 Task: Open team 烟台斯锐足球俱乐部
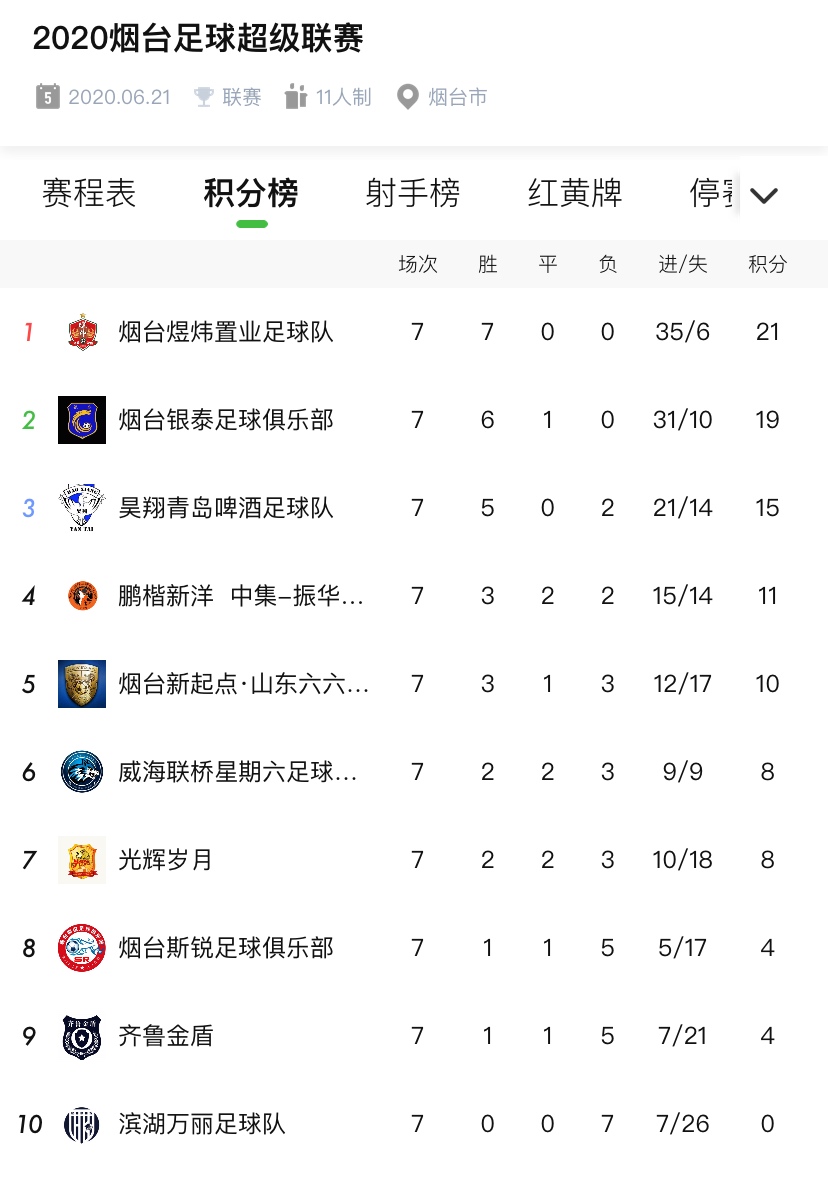pyautogui.click(x=226, y=948)
